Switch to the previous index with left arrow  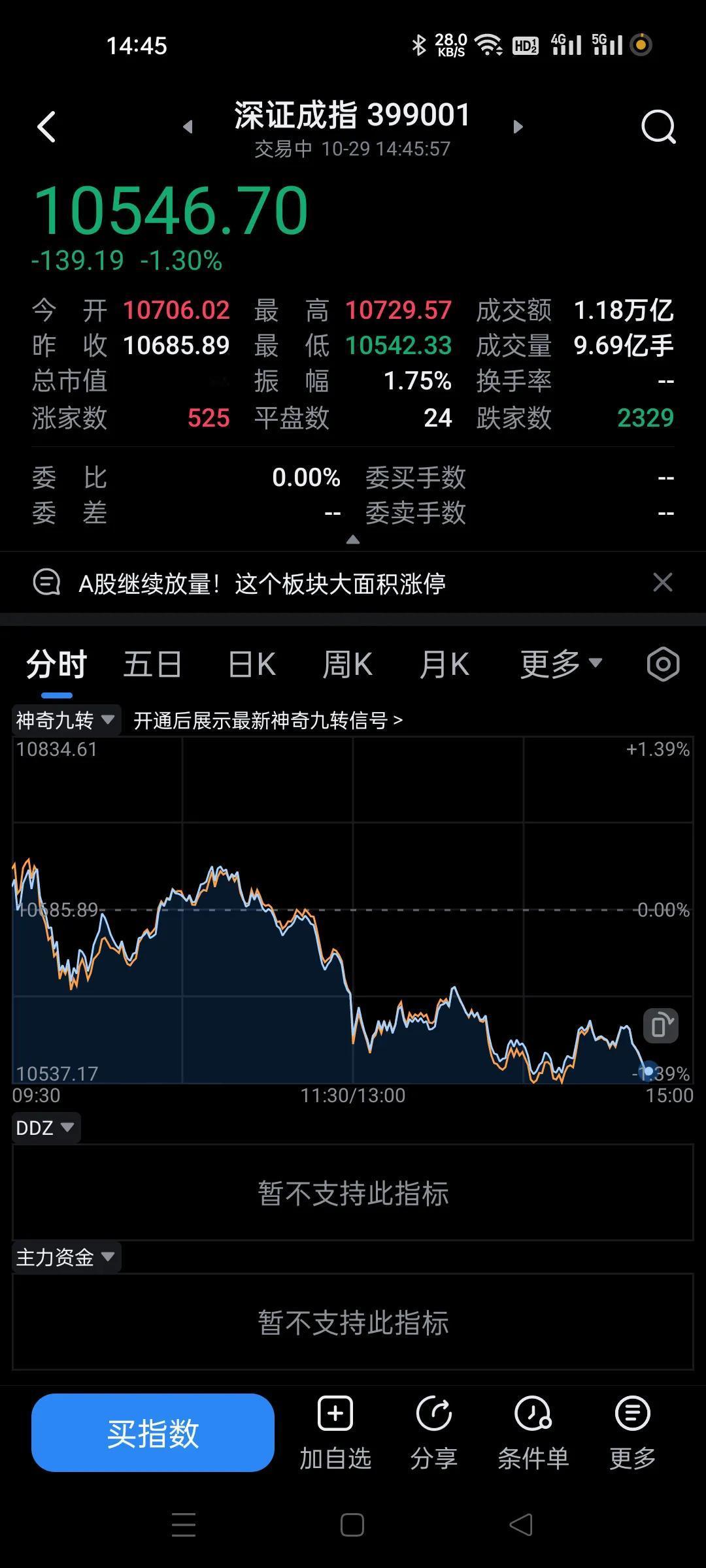click(x=188, y=127)
